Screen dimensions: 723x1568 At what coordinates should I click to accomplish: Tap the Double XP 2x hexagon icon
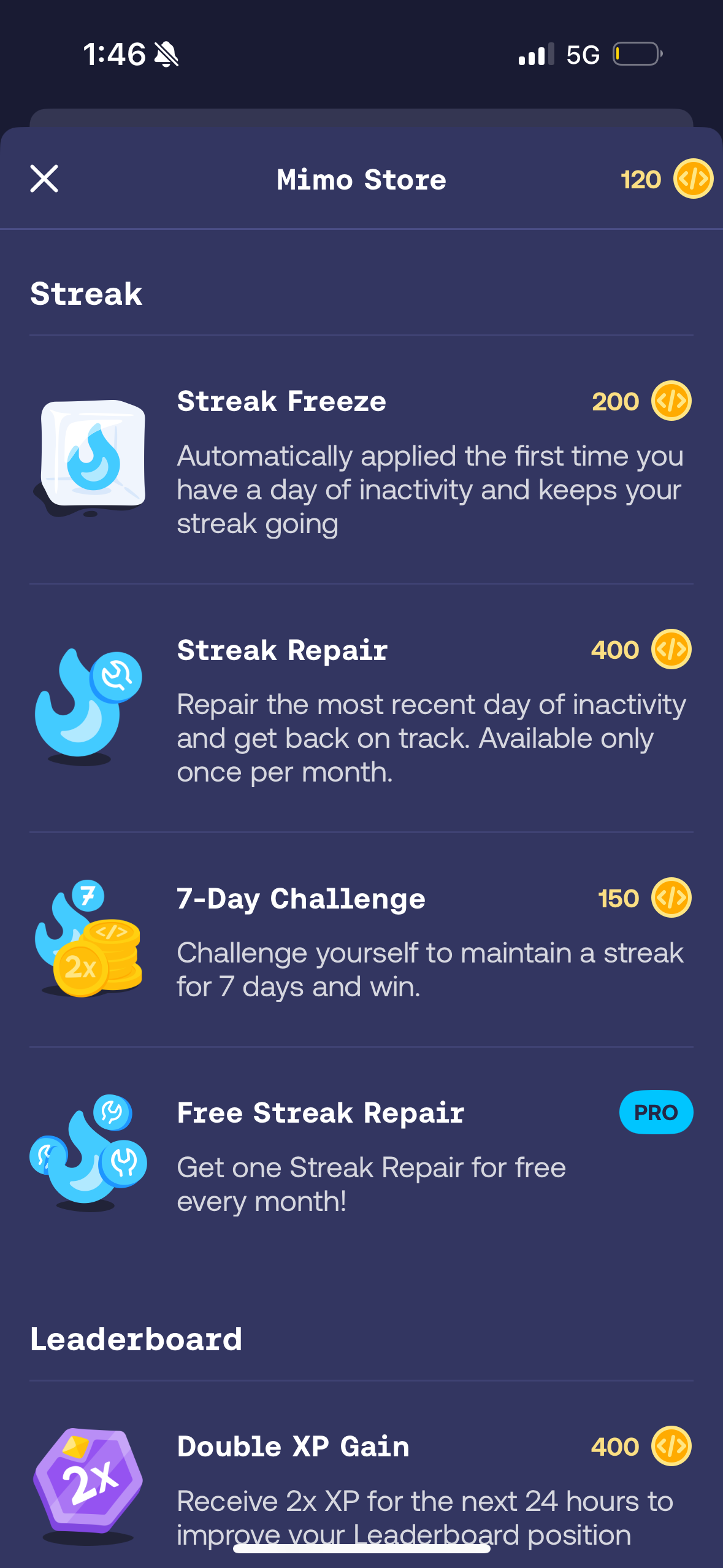coord(92,1478)
